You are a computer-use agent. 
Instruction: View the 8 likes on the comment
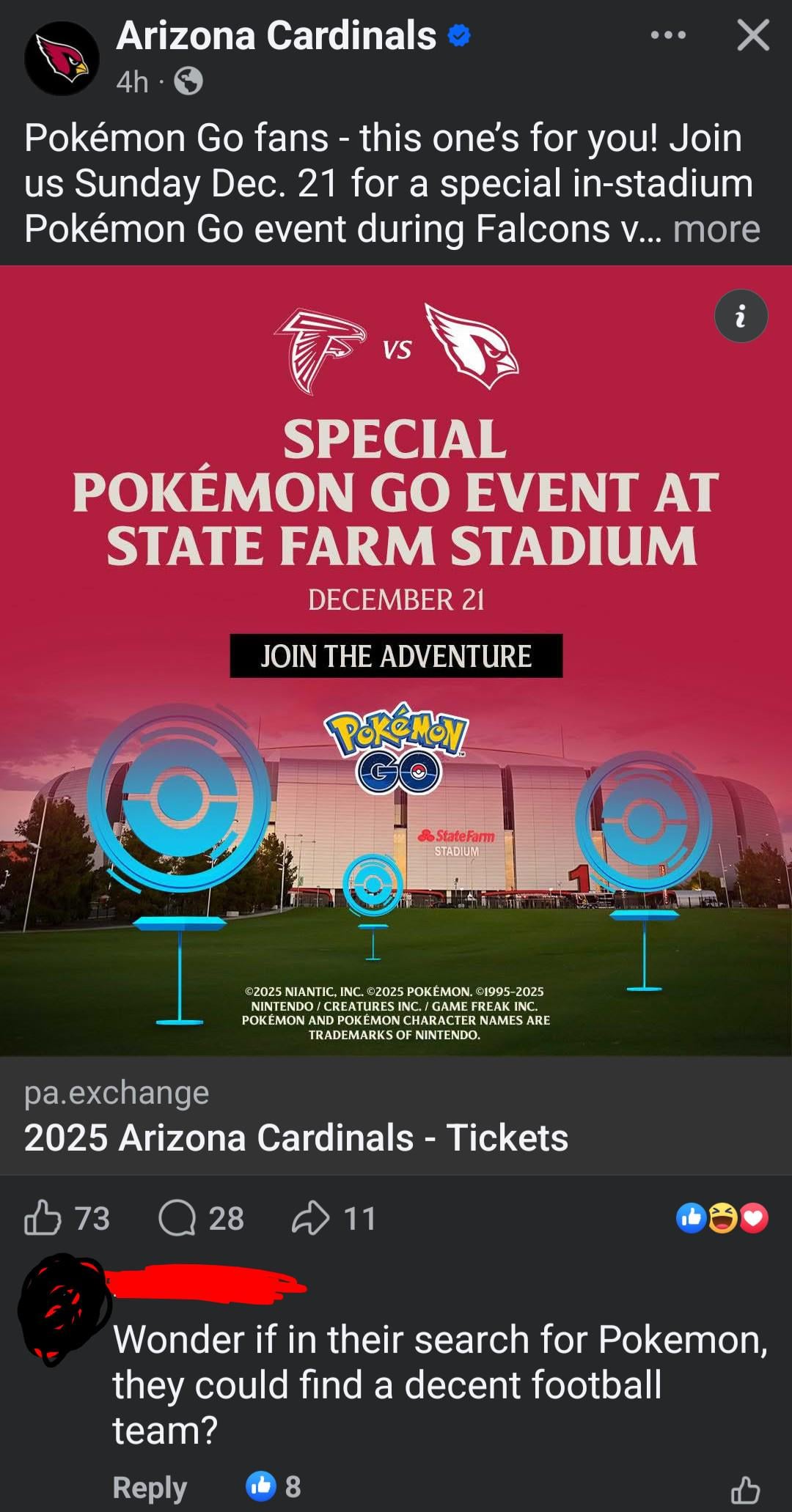pyautogui.click(x=273, y=1486)
